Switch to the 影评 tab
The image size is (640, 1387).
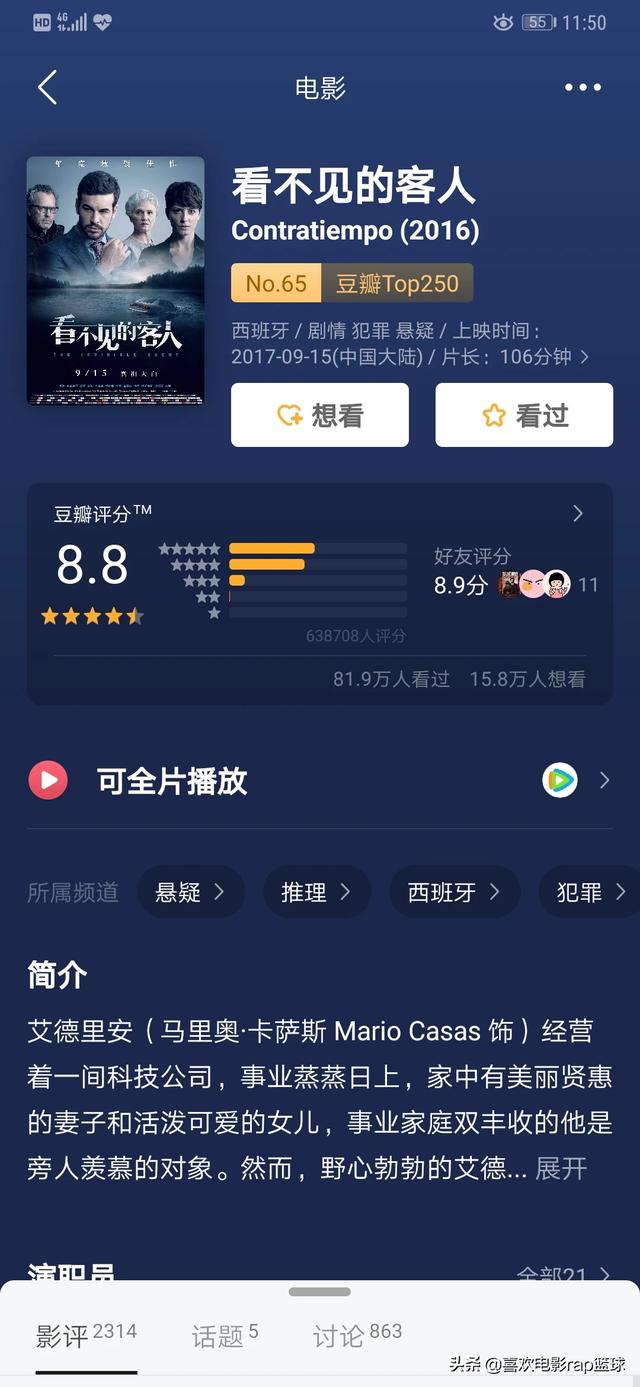tap(86, 1336)
